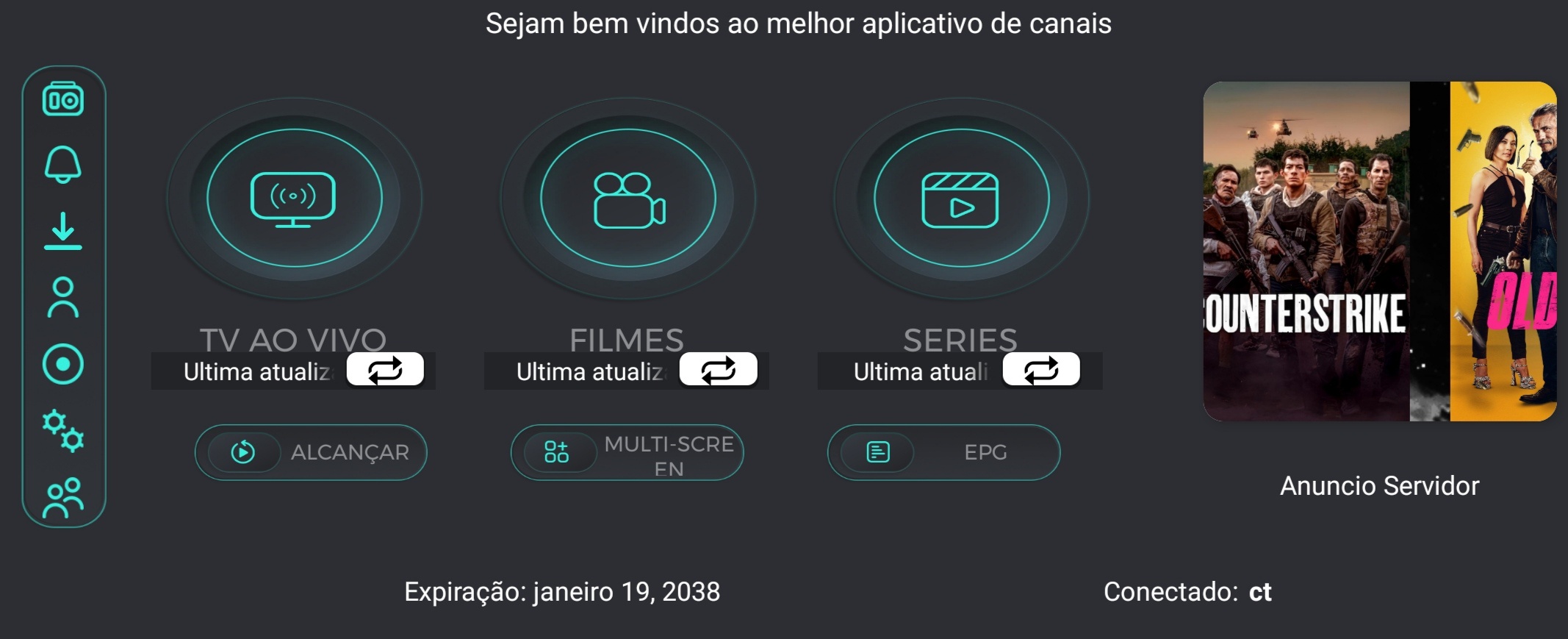Refresh the SERIES list

tap(1041, 369)
